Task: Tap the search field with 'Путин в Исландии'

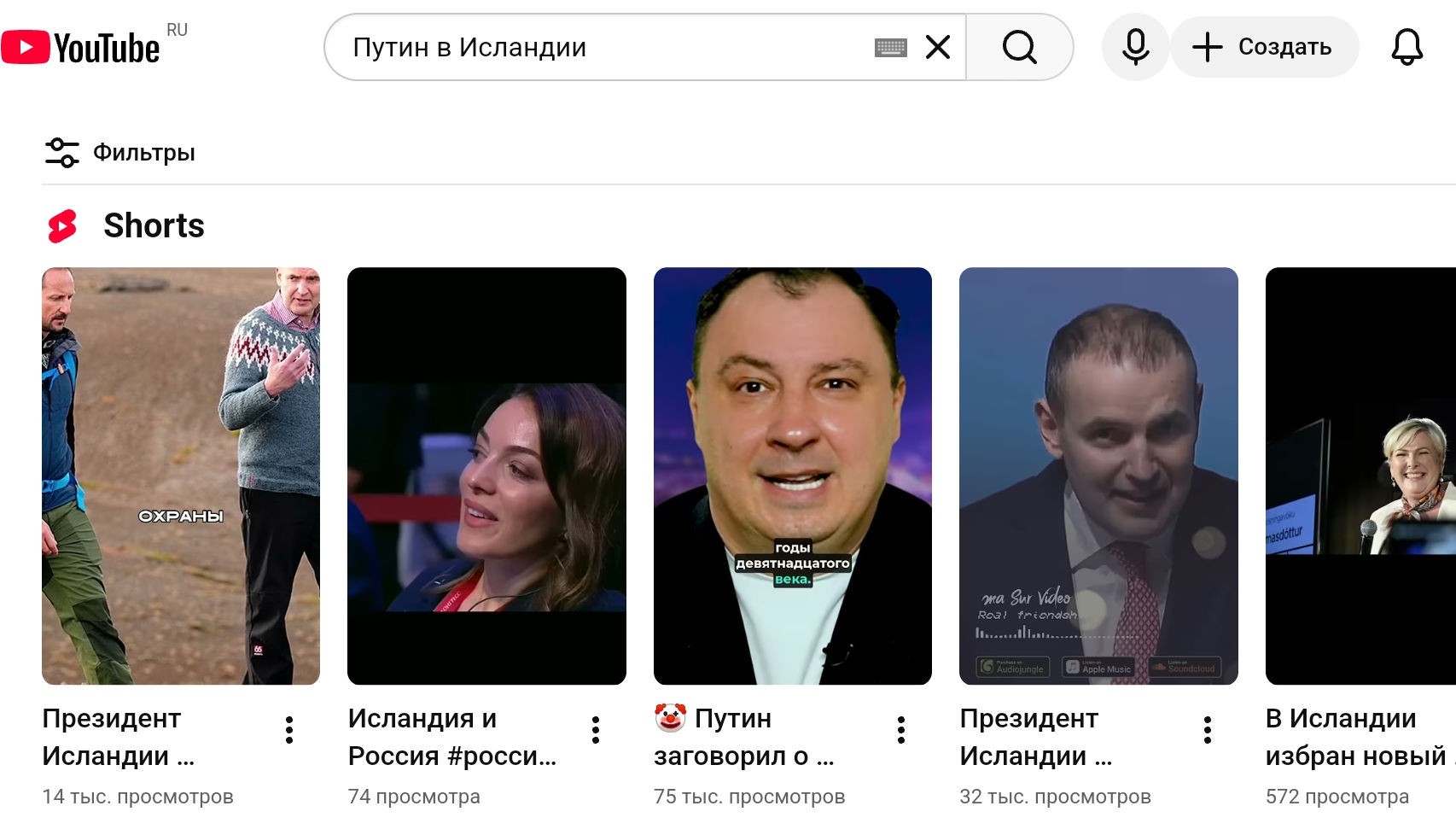Action: coord(597,47)
